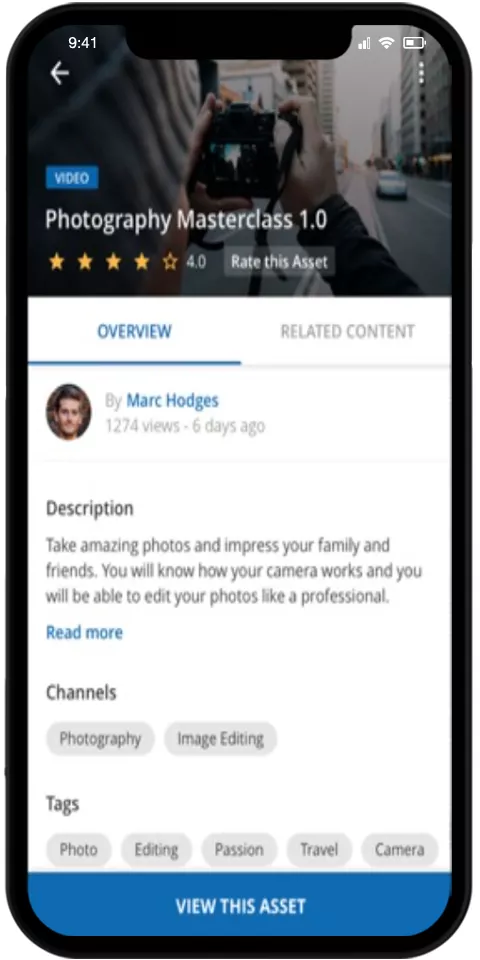Select the Travel tag
Screen dimensions: 480x960
319,849
